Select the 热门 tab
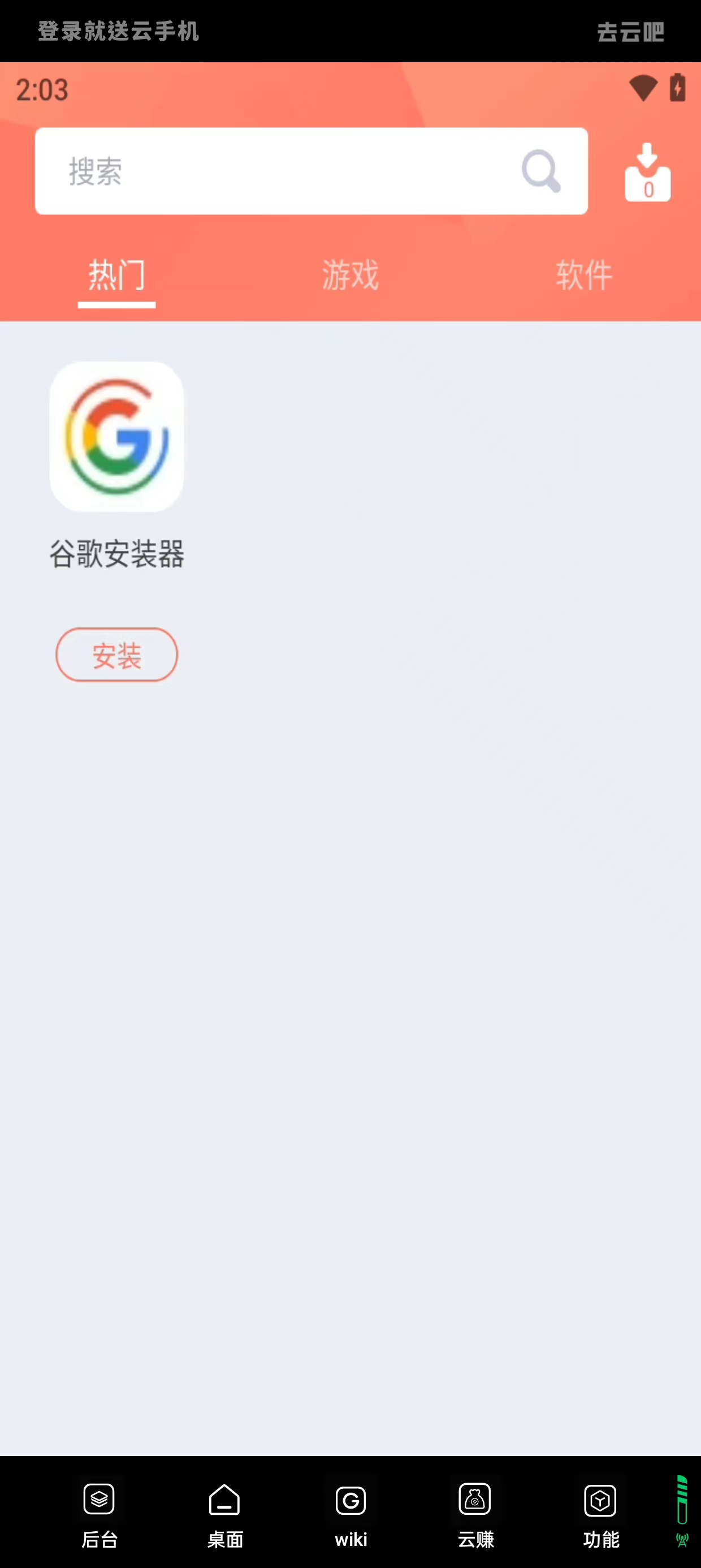The width and height of the screenshot is (701, 1568). tap(117, 275)
